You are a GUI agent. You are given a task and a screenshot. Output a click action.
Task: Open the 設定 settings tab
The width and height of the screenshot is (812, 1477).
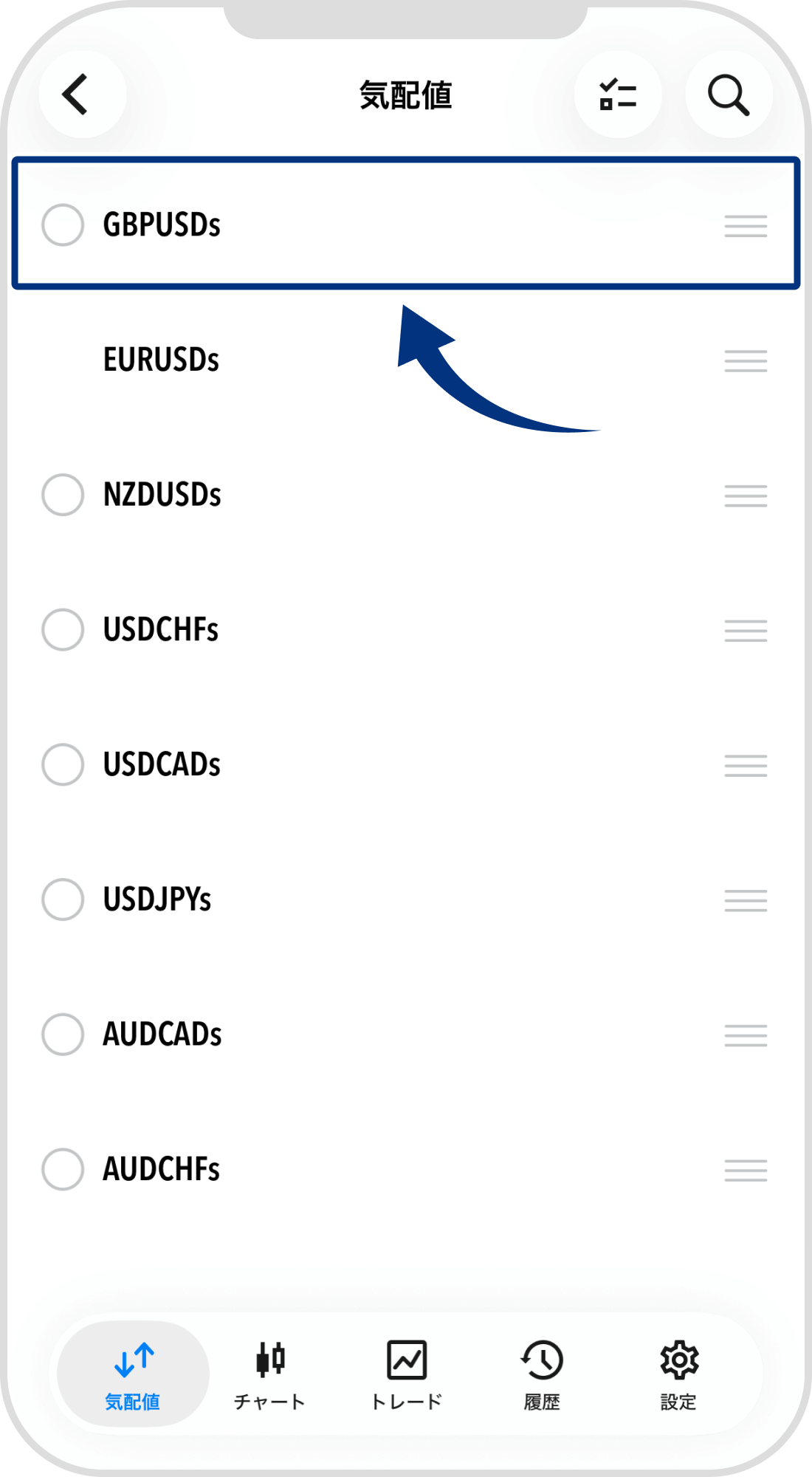click(x=678, y=1375)
